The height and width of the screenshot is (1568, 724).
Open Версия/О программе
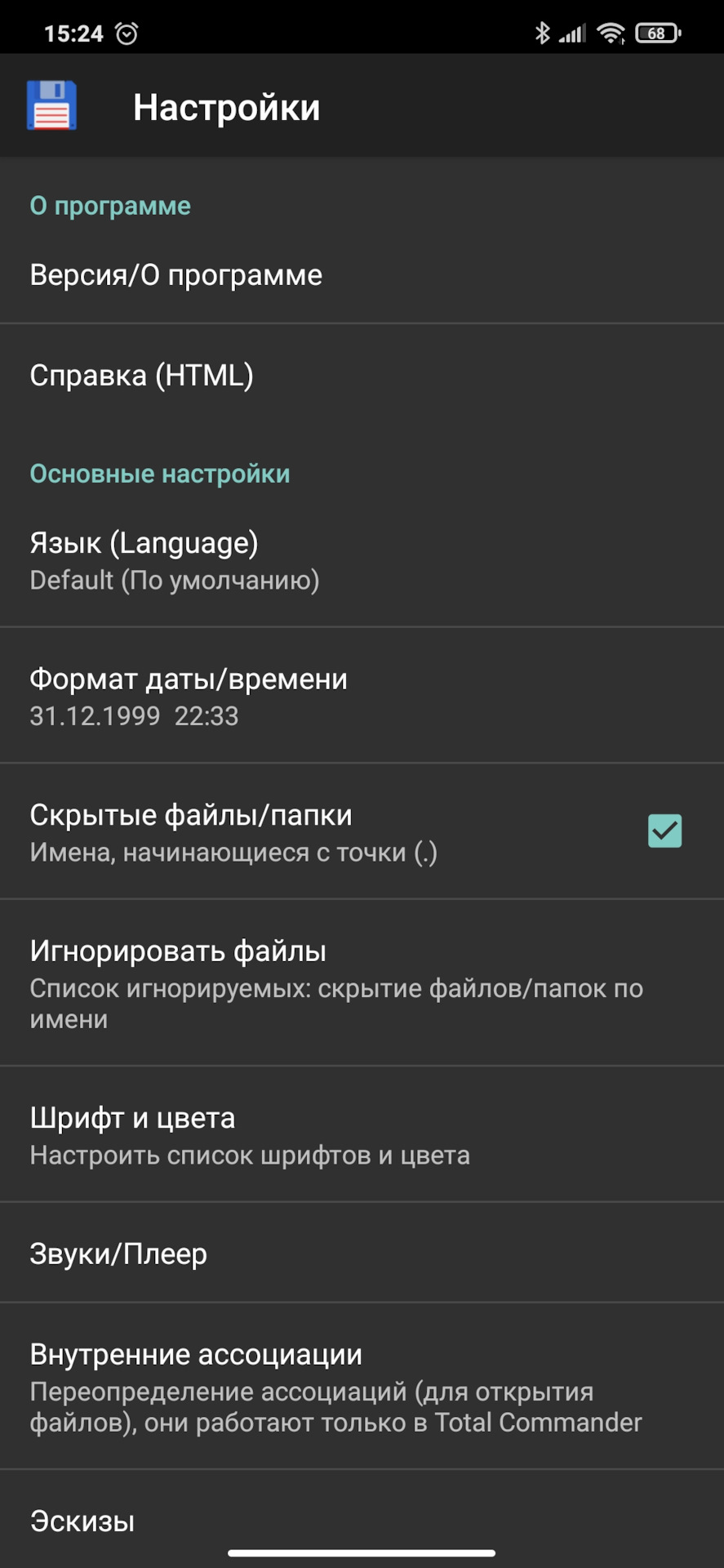[175, 276]
